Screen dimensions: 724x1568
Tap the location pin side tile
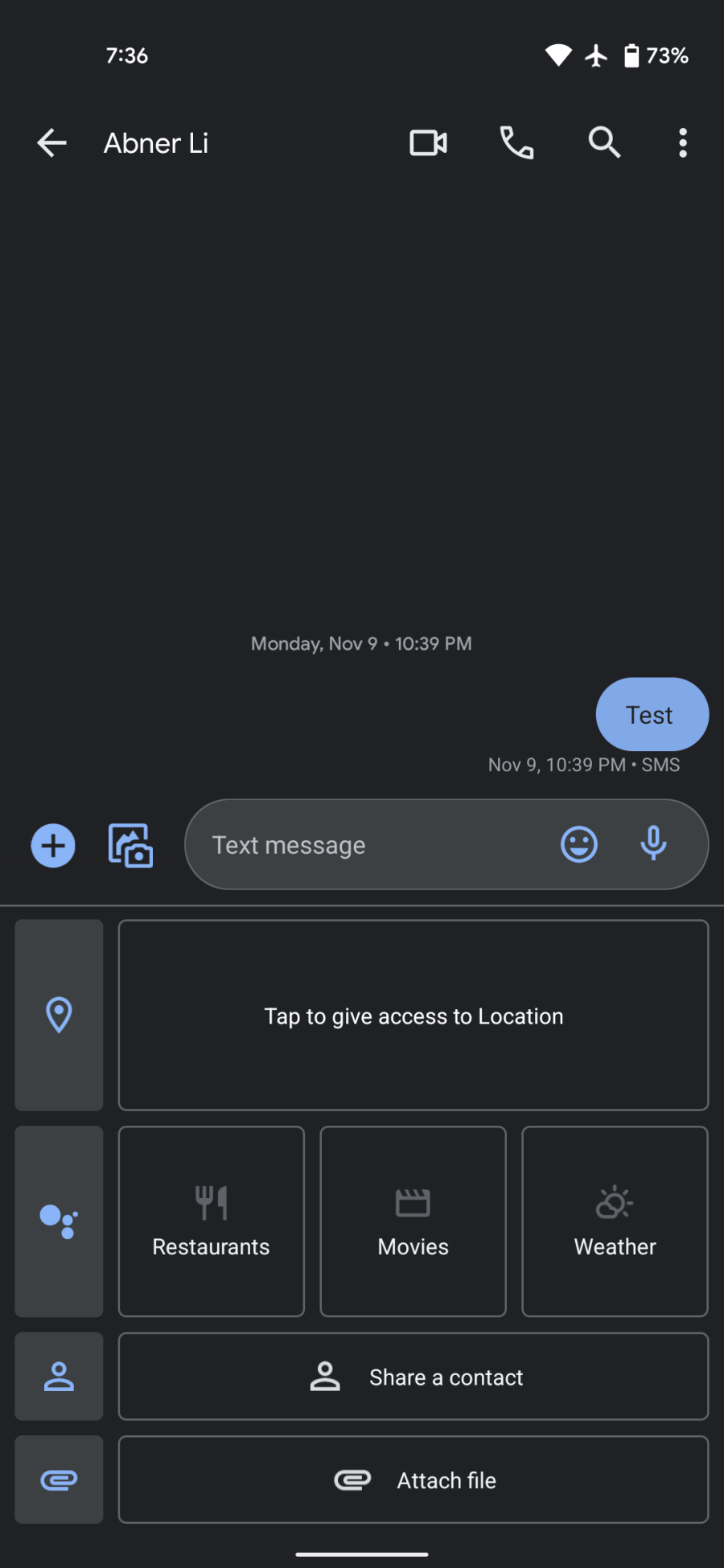tap(59, 1015)
